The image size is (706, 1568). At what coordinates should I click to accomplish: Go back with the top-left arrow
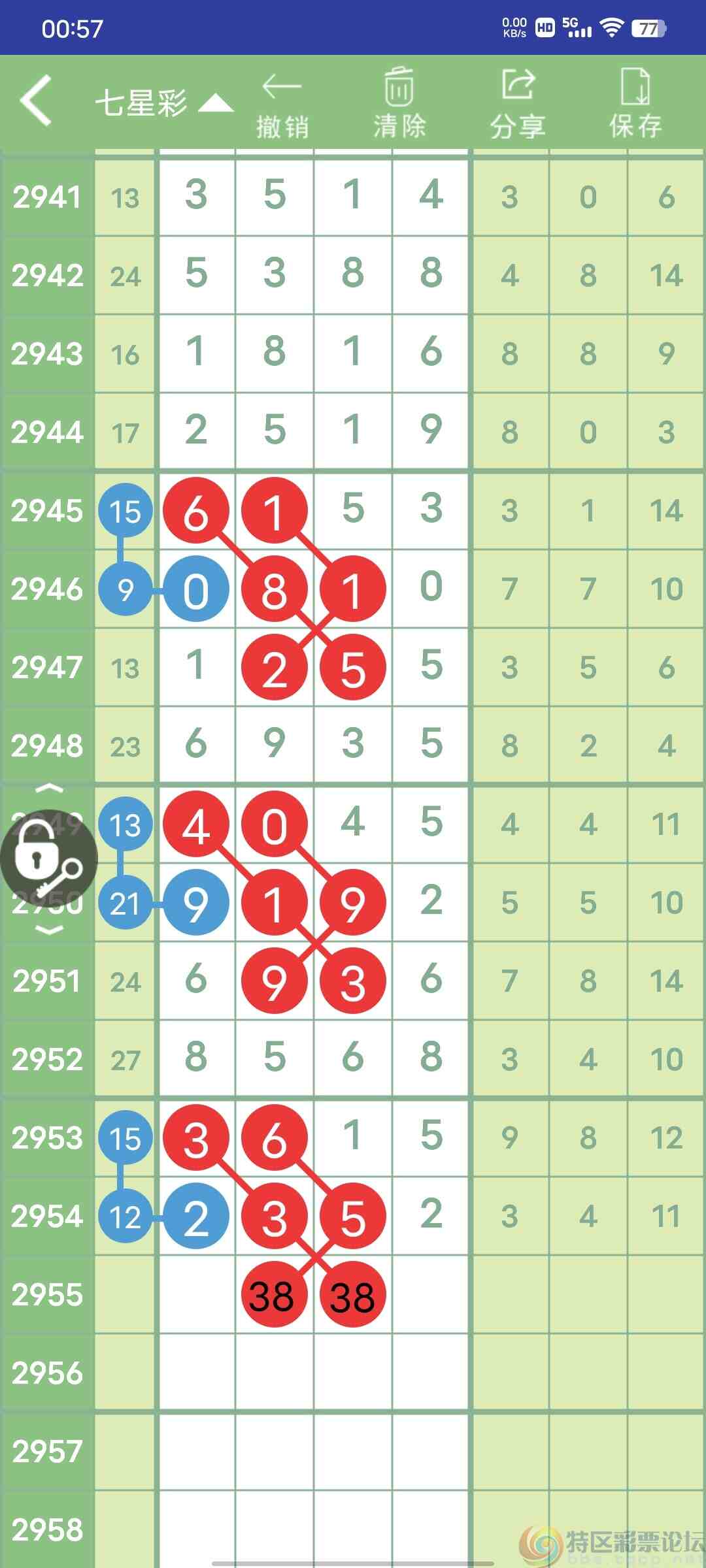[36, 100]
